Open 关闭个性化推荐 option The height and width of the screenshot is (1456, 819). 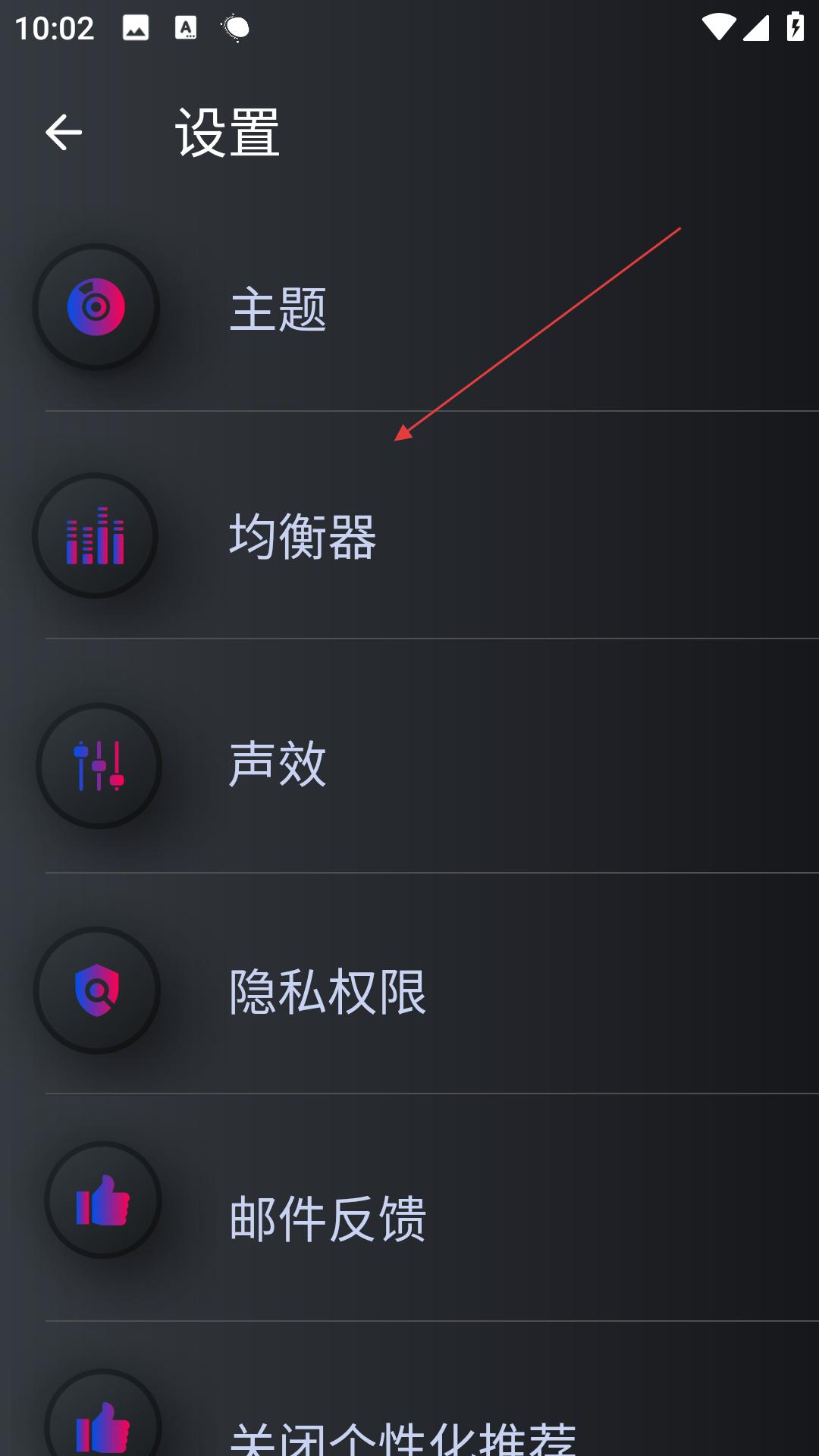coord(402,1433)
